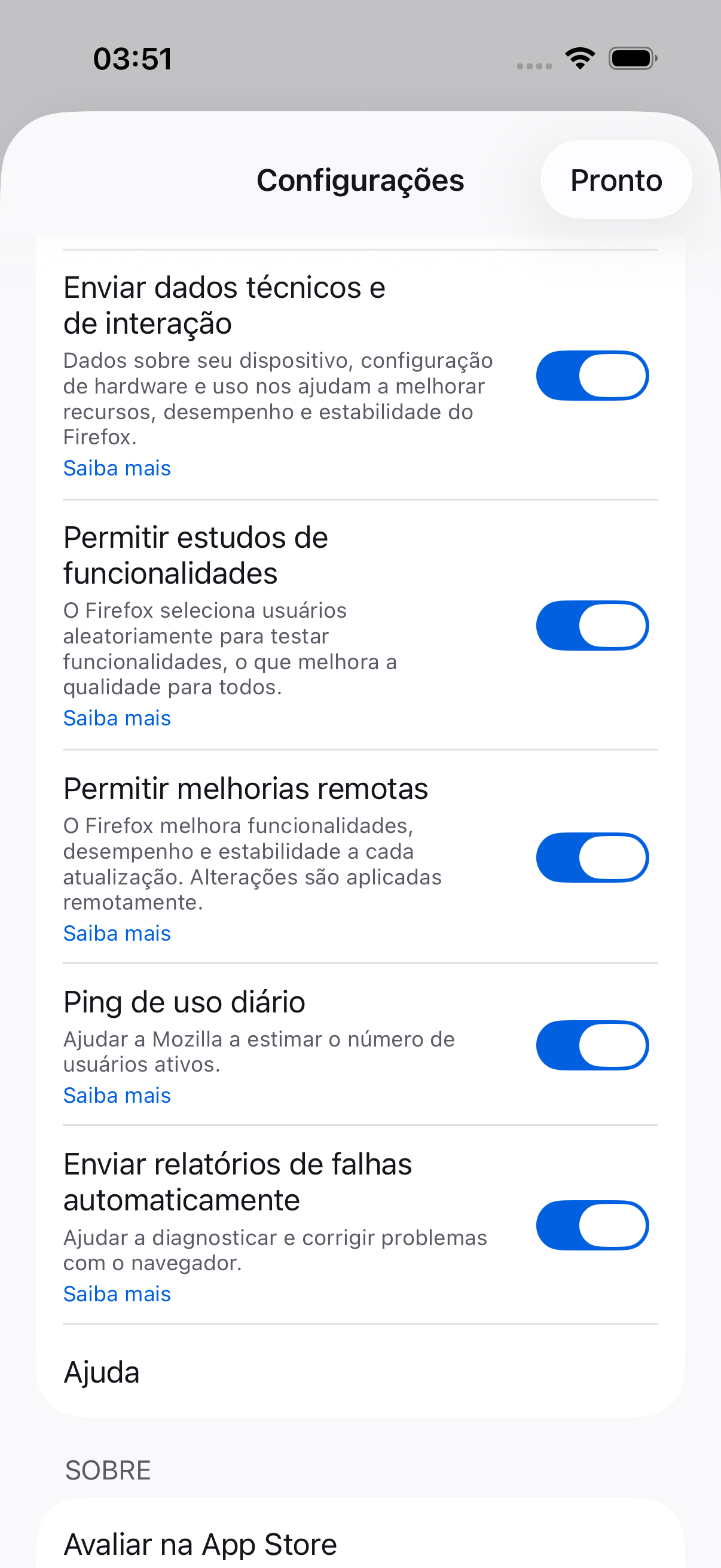Viewport: 721px width, 1568px height.
Task: Switch off Ping de uso diário
Action: 592,1045
